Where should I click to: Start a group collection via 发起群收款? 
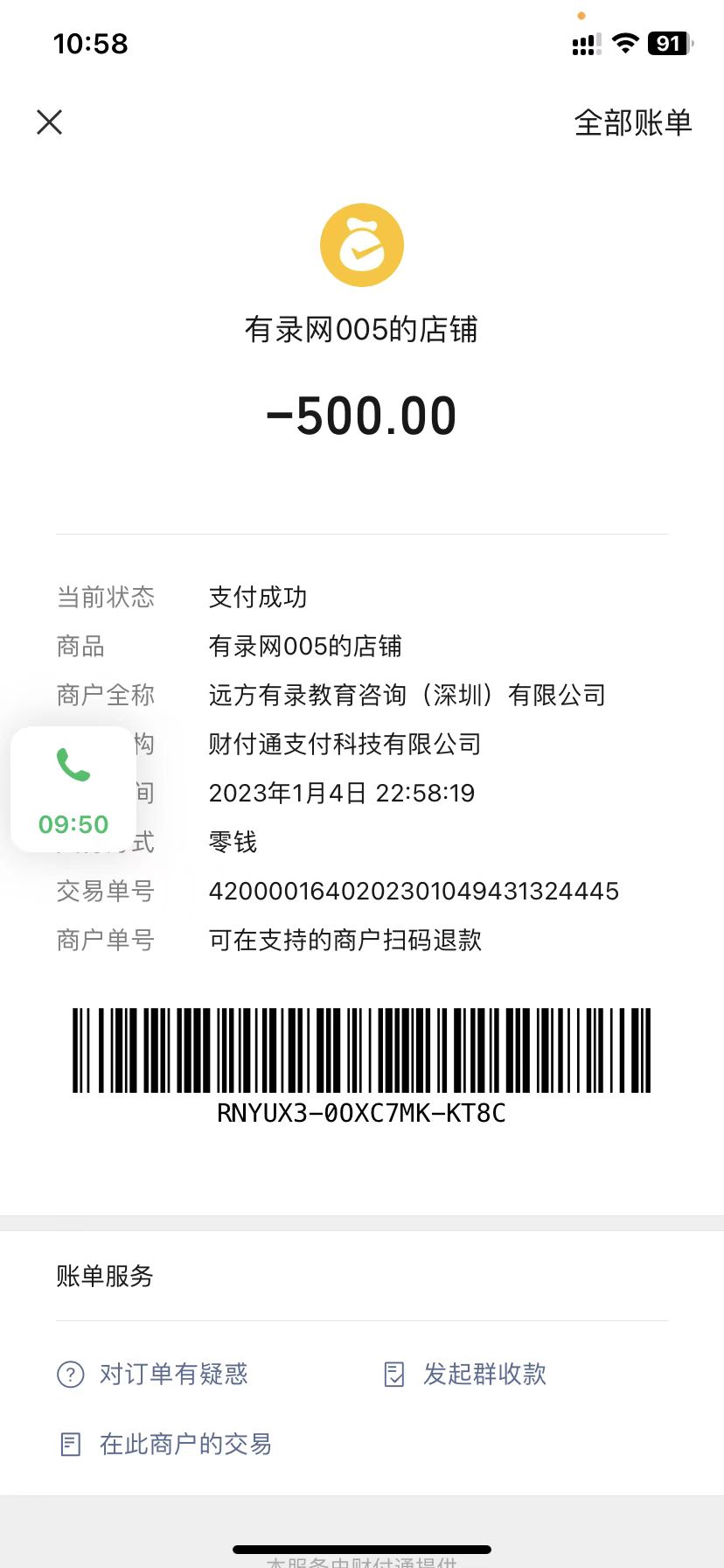coord(466,1374)
